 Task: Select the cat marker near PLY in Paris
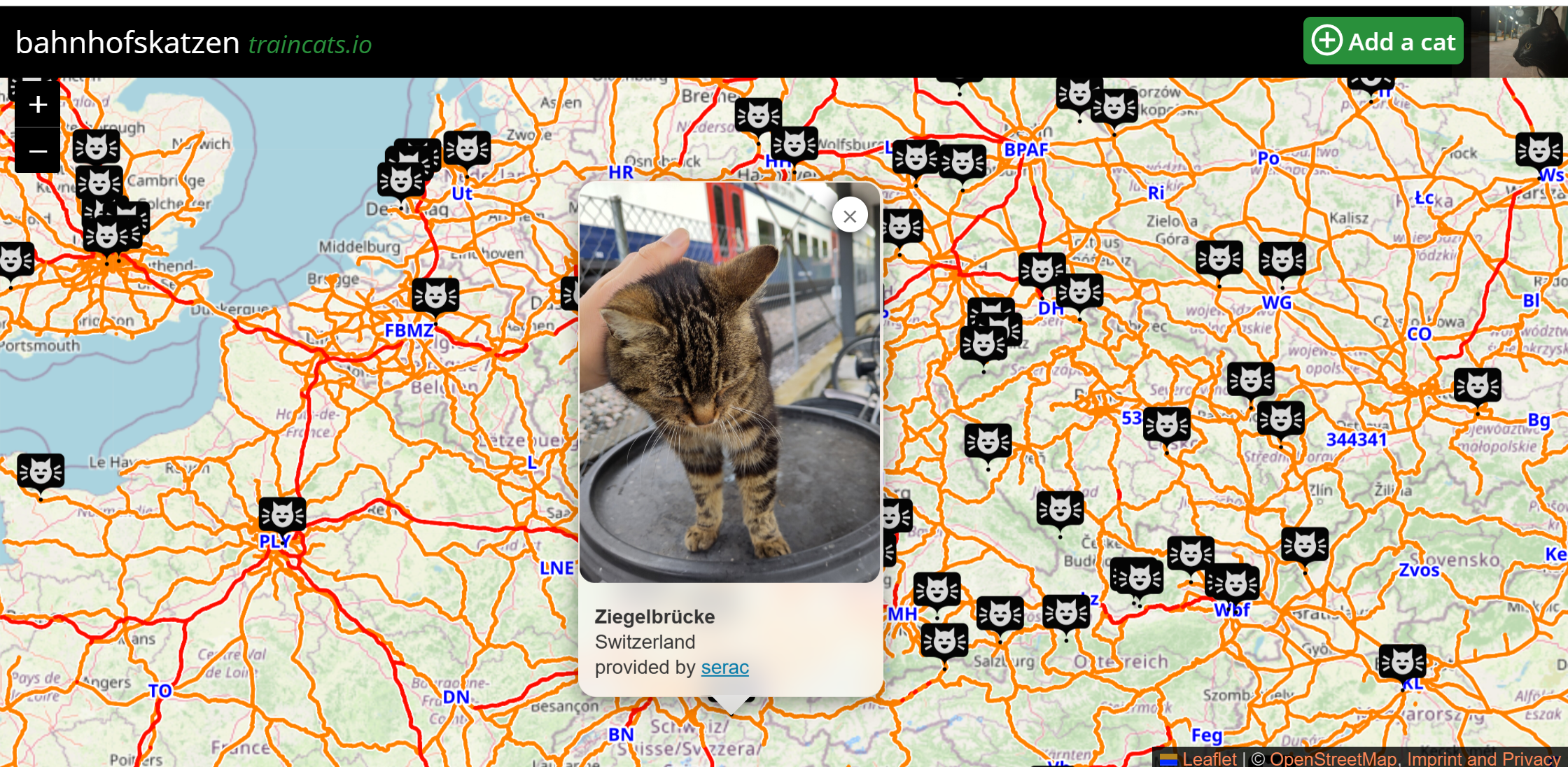point(282,515)
